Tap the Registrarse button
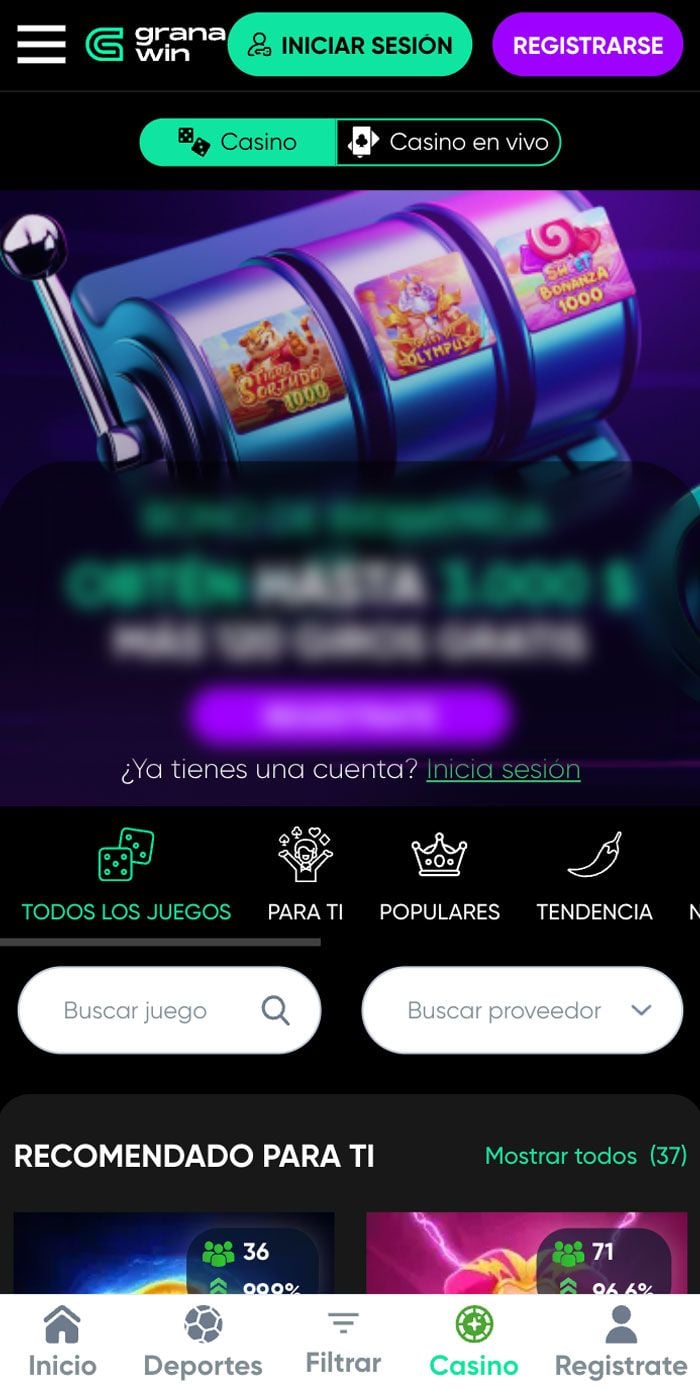Viewport: 700px width, 1393px height. pos(587,45)
